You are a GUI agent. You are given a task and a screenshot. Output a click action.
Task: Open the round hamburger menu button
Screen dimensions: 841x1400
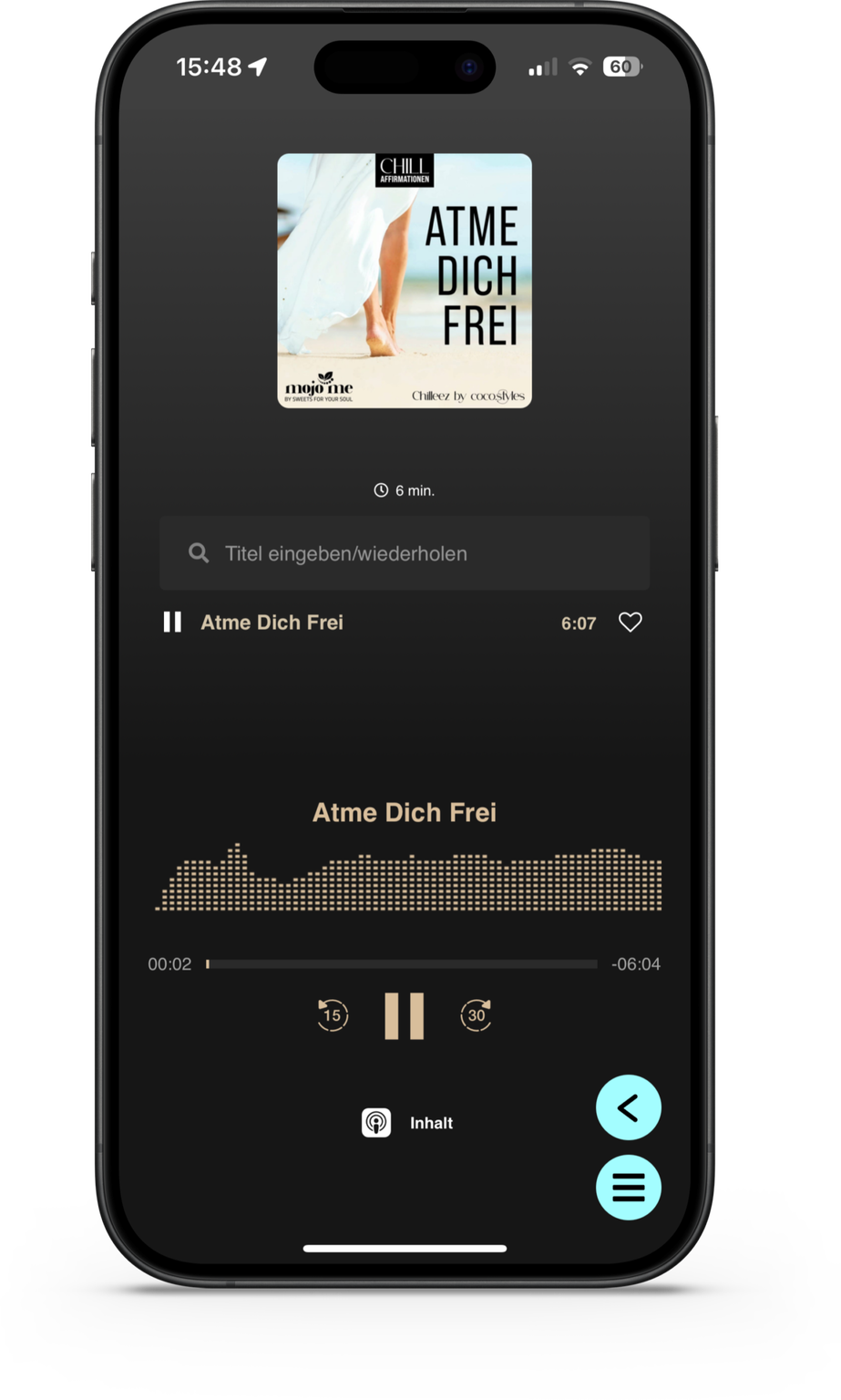[629, 1188]
